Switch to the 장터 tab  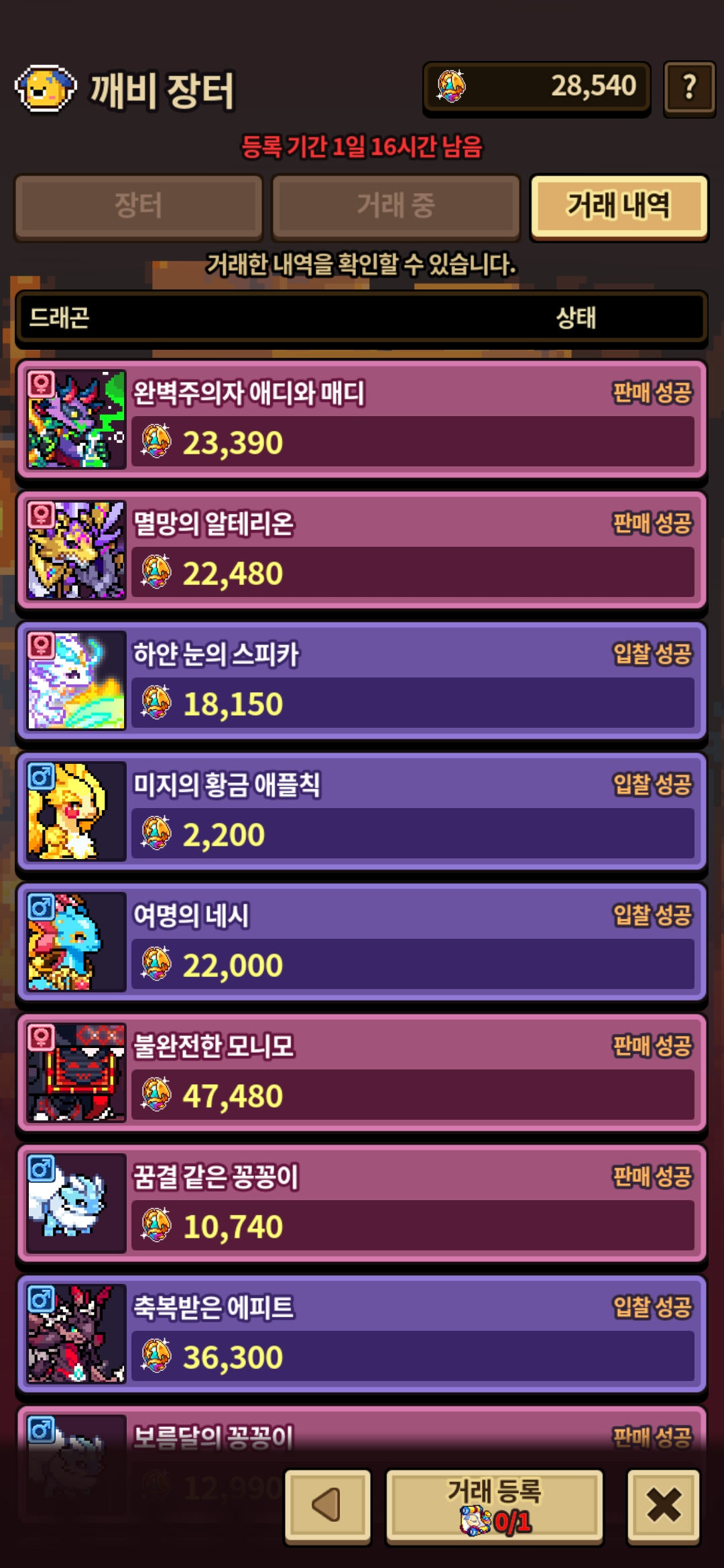(x=139, y=206)
